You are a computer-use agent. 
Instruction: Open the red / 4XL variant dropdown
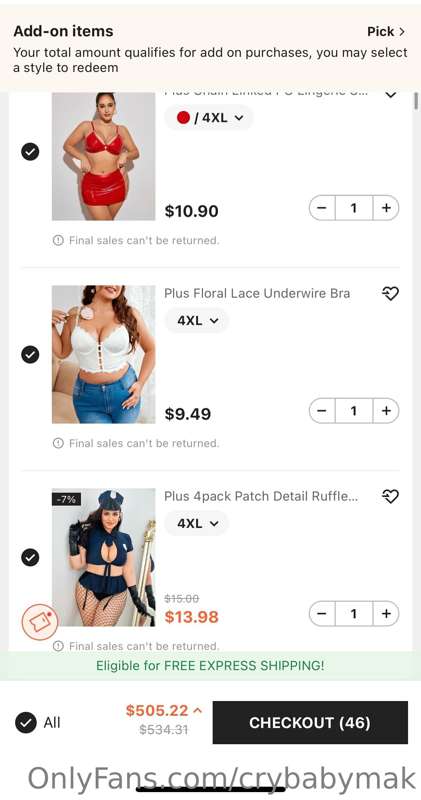209,118
